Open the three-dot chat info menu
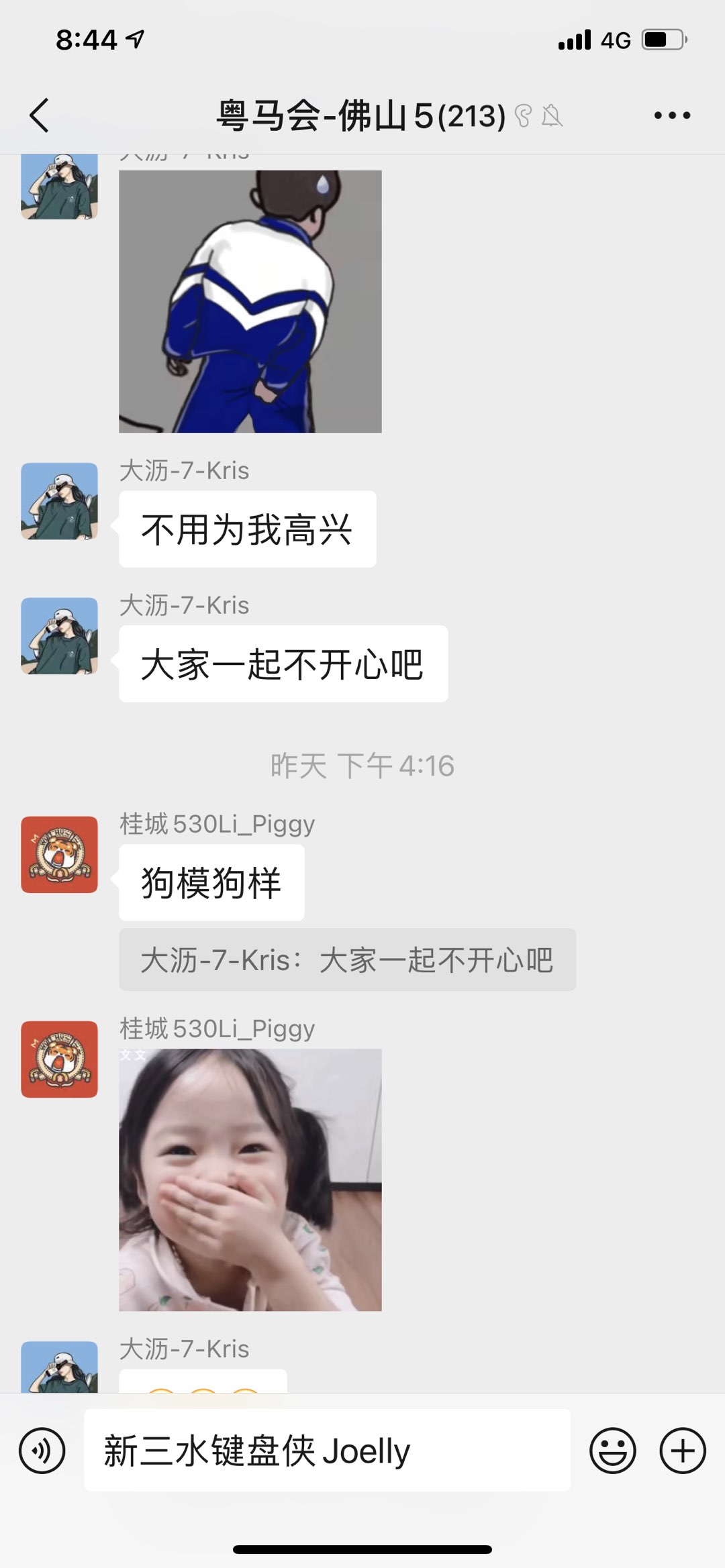 [x=672, y=115]
